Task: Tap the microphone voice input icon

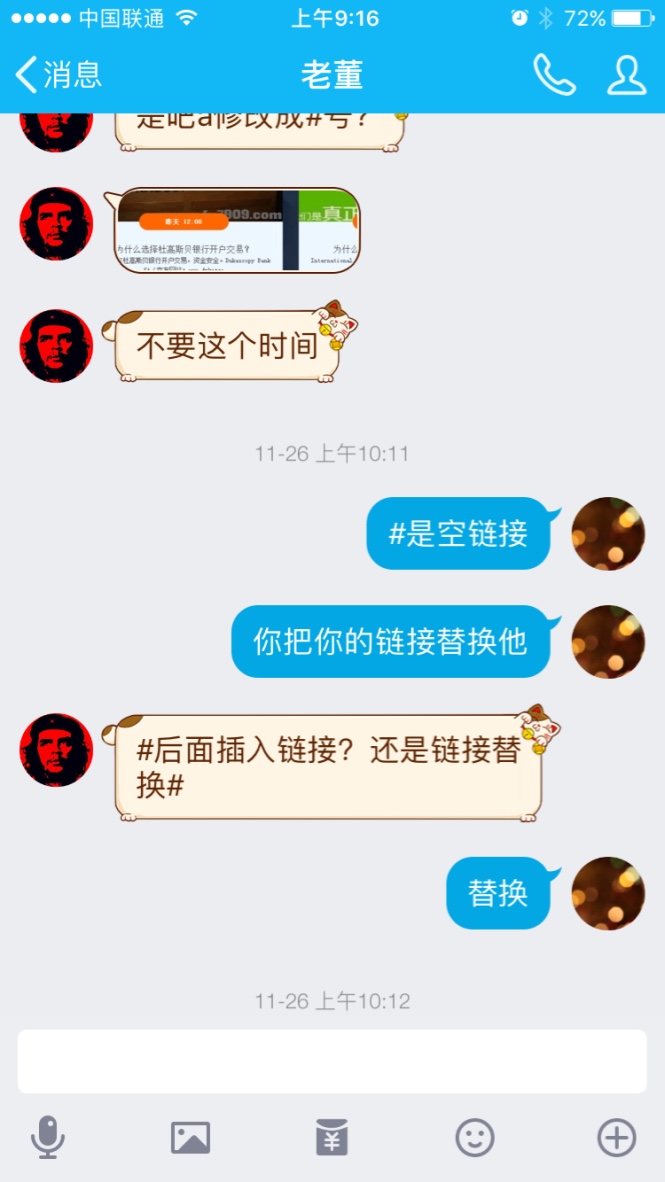Action: (47, 1137)
